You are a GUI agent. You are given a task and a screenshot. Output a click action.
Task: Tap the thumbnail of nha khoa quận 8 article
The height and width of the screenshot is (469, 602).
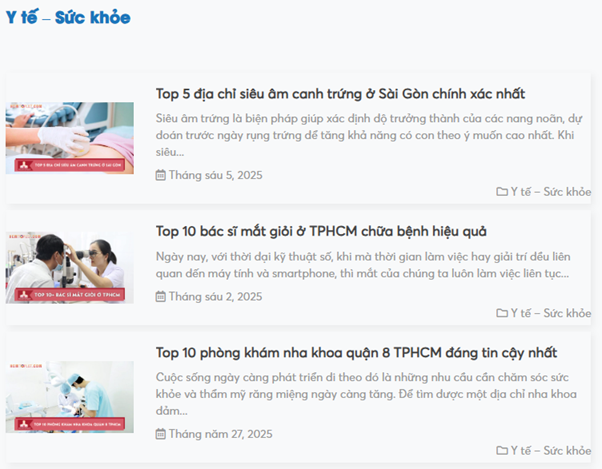69,397
